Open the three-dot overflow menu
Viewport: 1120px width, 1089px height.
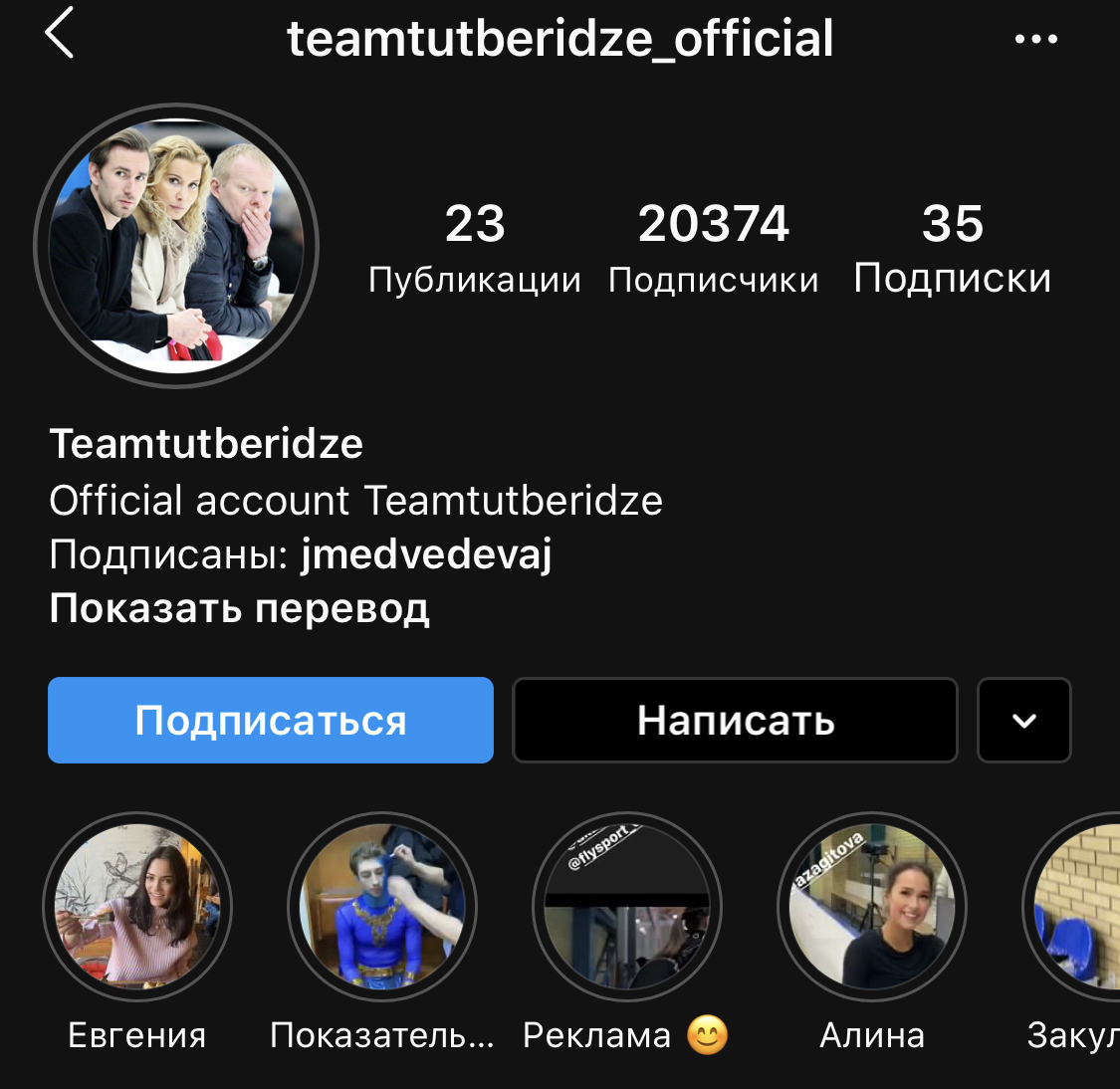pos(1035,40)
